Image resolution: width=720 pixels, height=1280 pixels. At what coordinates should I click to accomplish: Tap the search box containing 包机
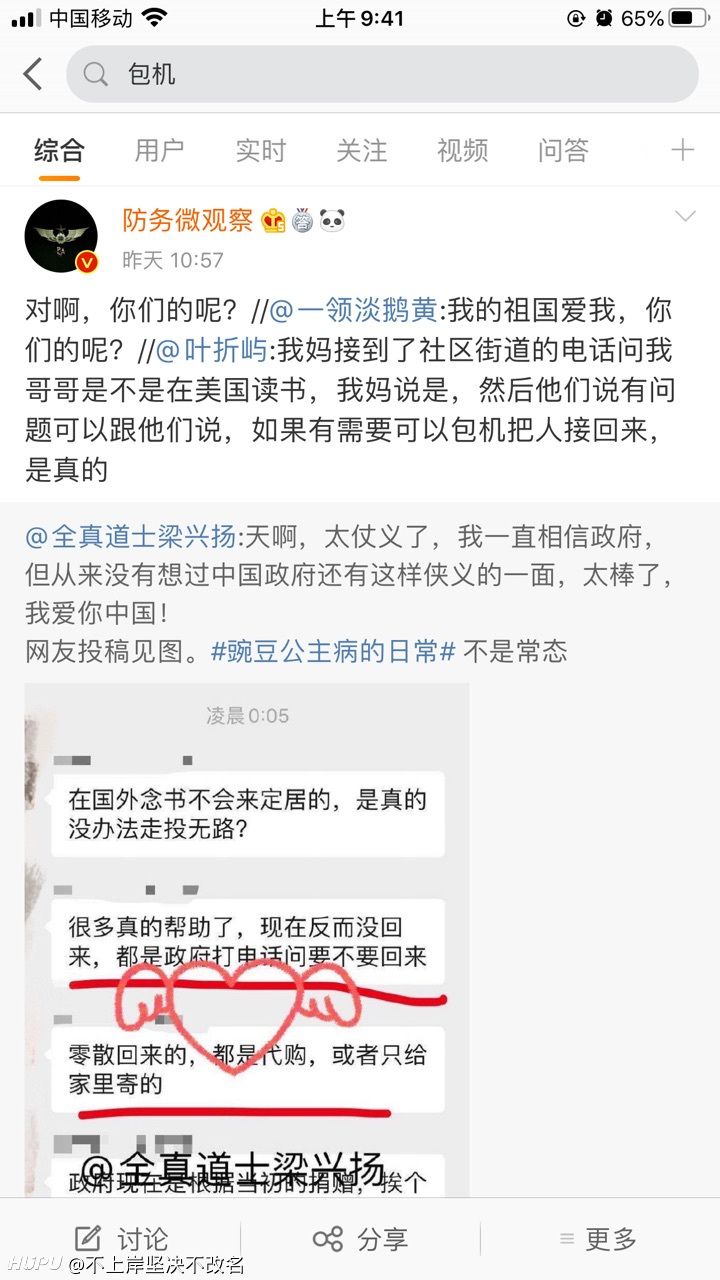(x=382, y=74)
